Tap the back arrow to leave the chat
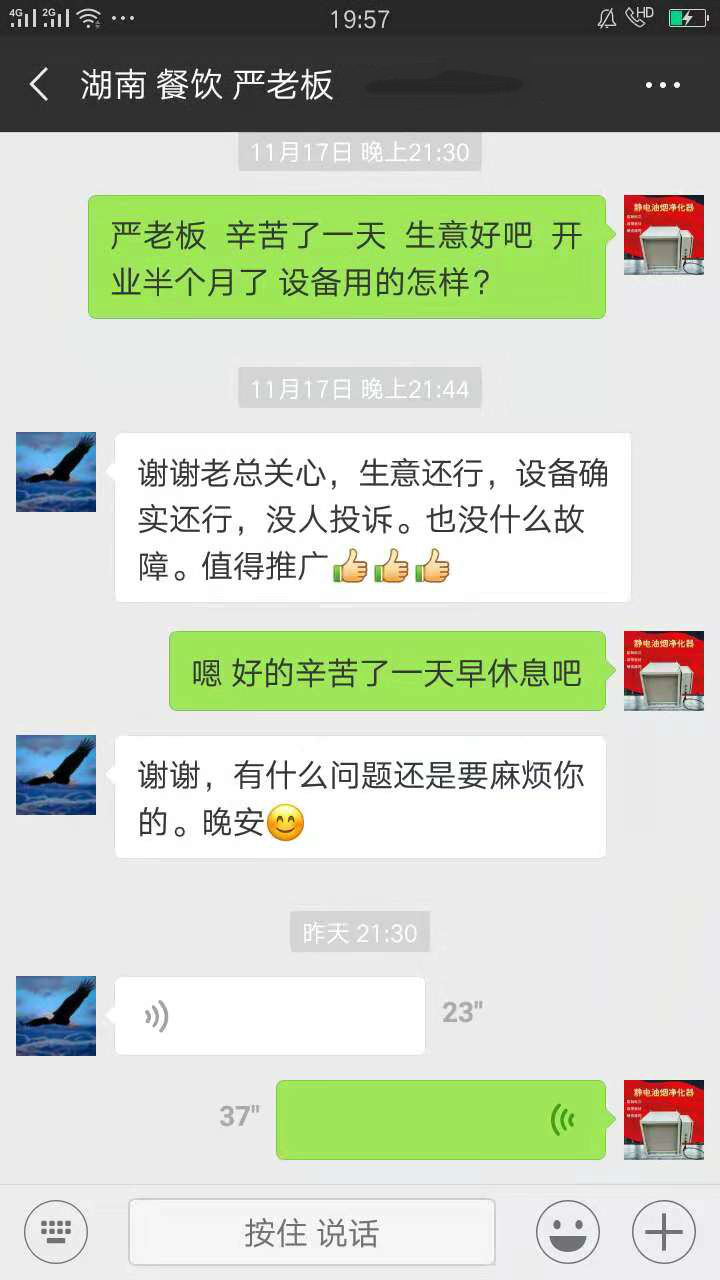Image resolution: width=720 pixels, height=1280 pixels. click(38, 85)
